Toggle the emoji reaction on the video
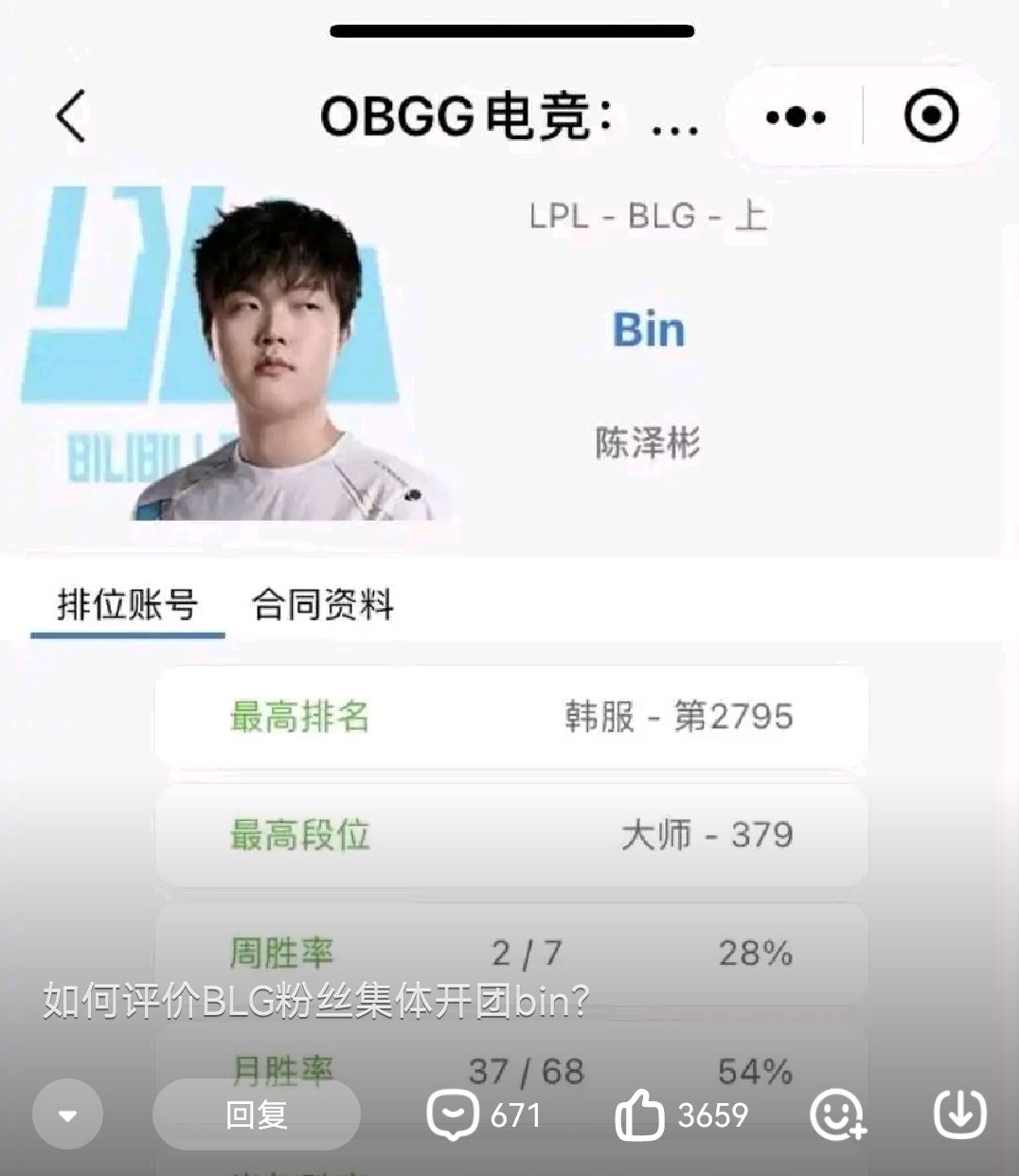 point(838,1115)
